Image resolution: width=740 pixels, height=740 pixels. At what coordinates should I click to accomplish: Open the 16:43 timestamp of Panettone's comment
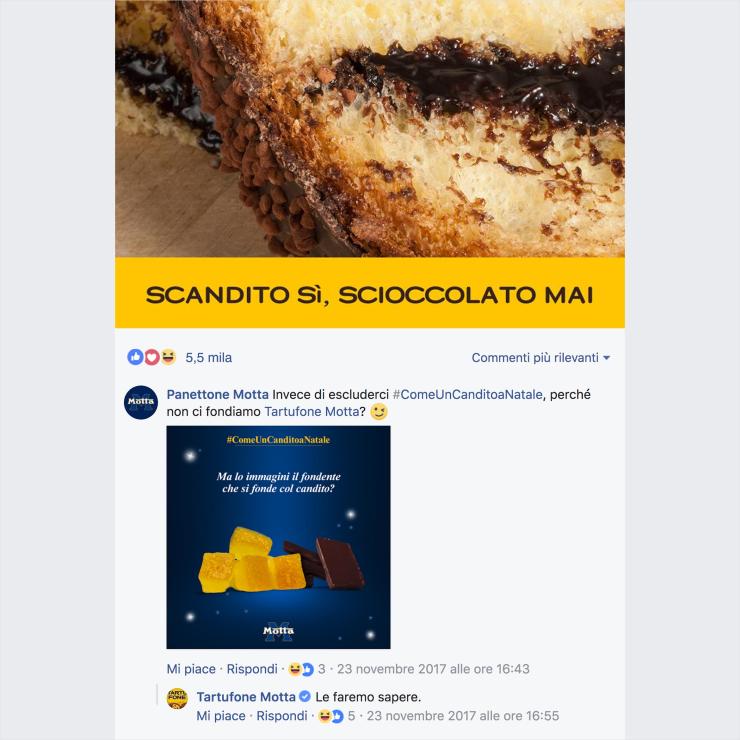point(433,669)
